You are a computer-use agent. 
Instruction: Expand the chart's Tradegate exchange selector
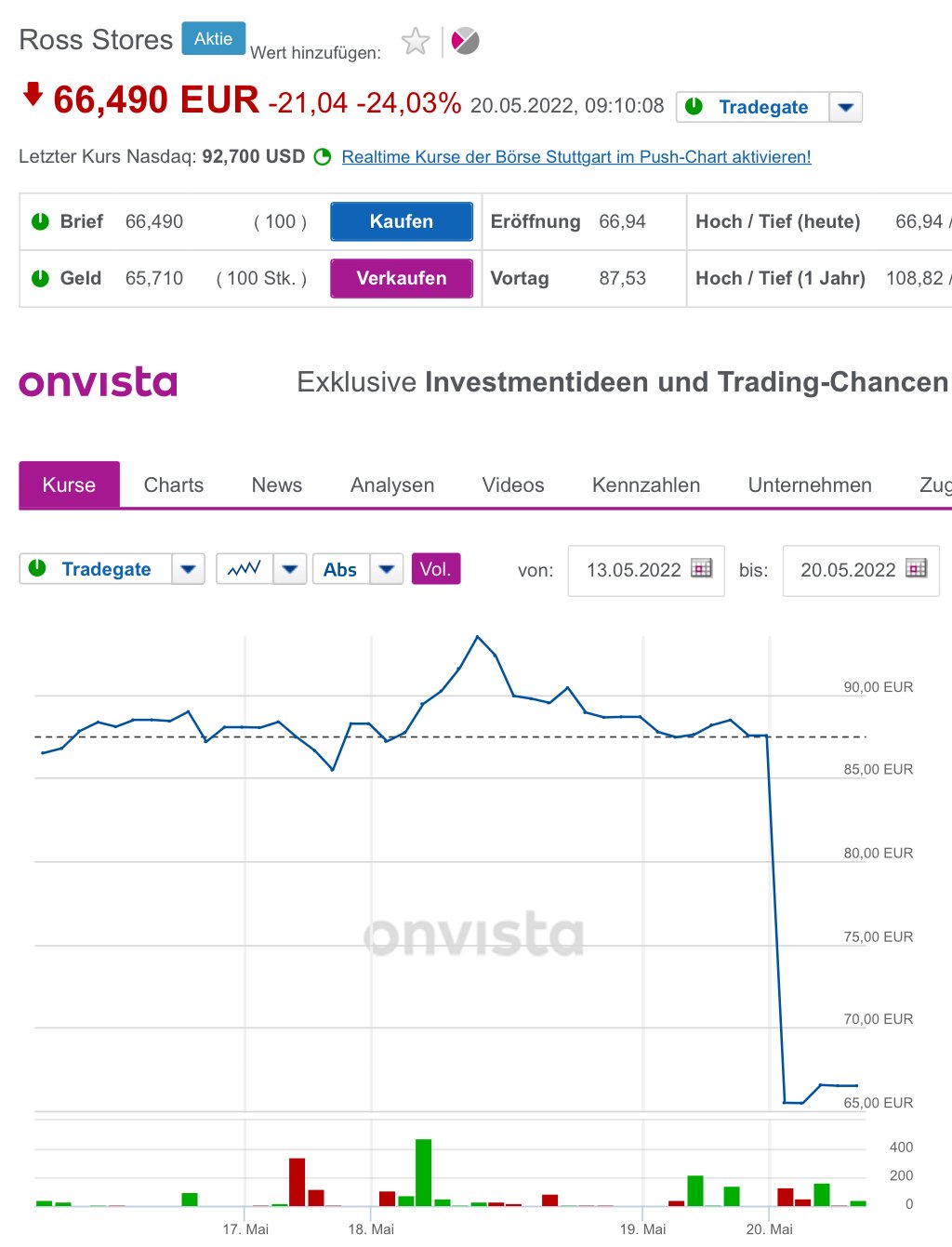[188, 569]
